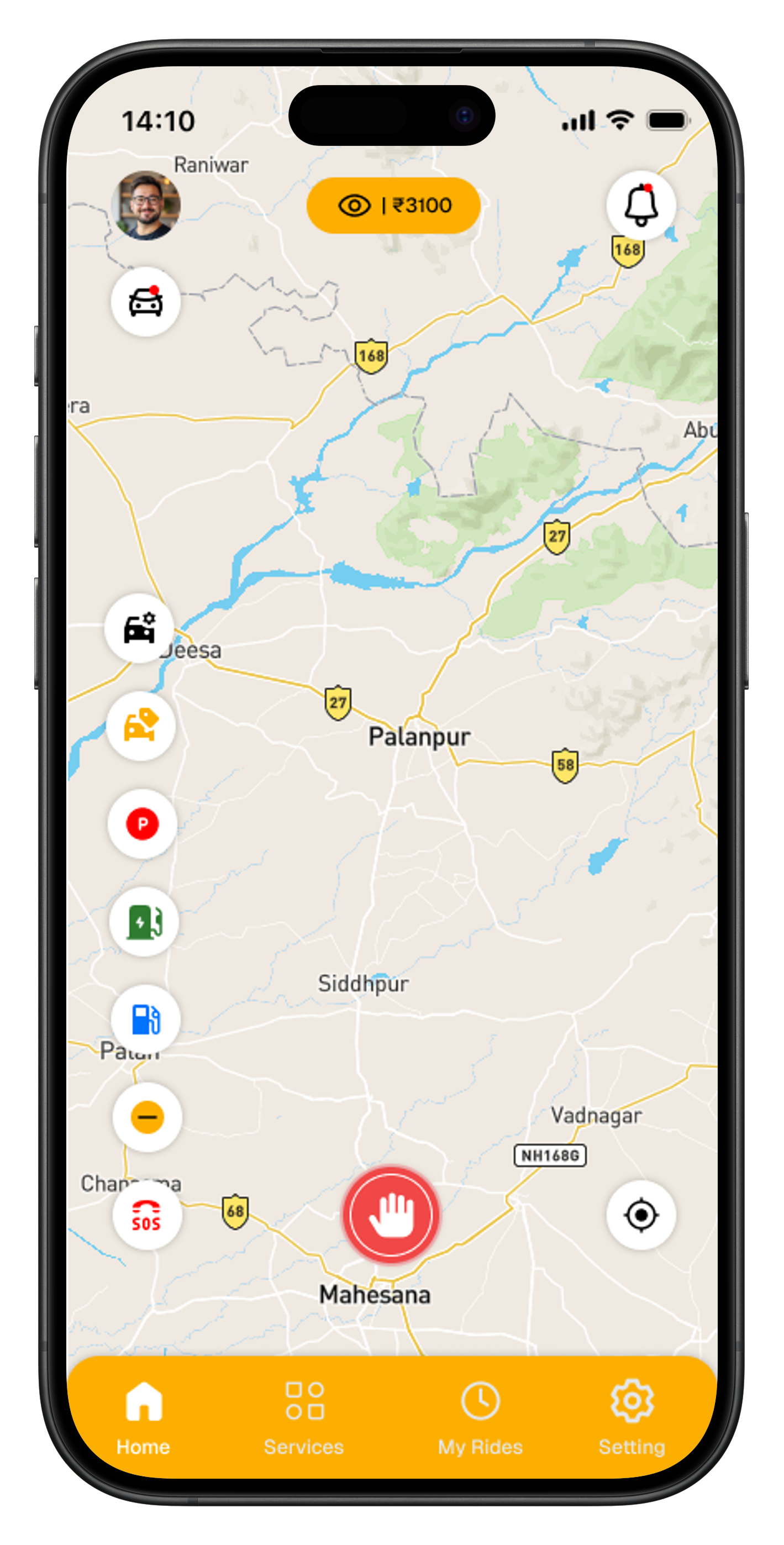Open the profile photo avatar

[x=146, y=206]
